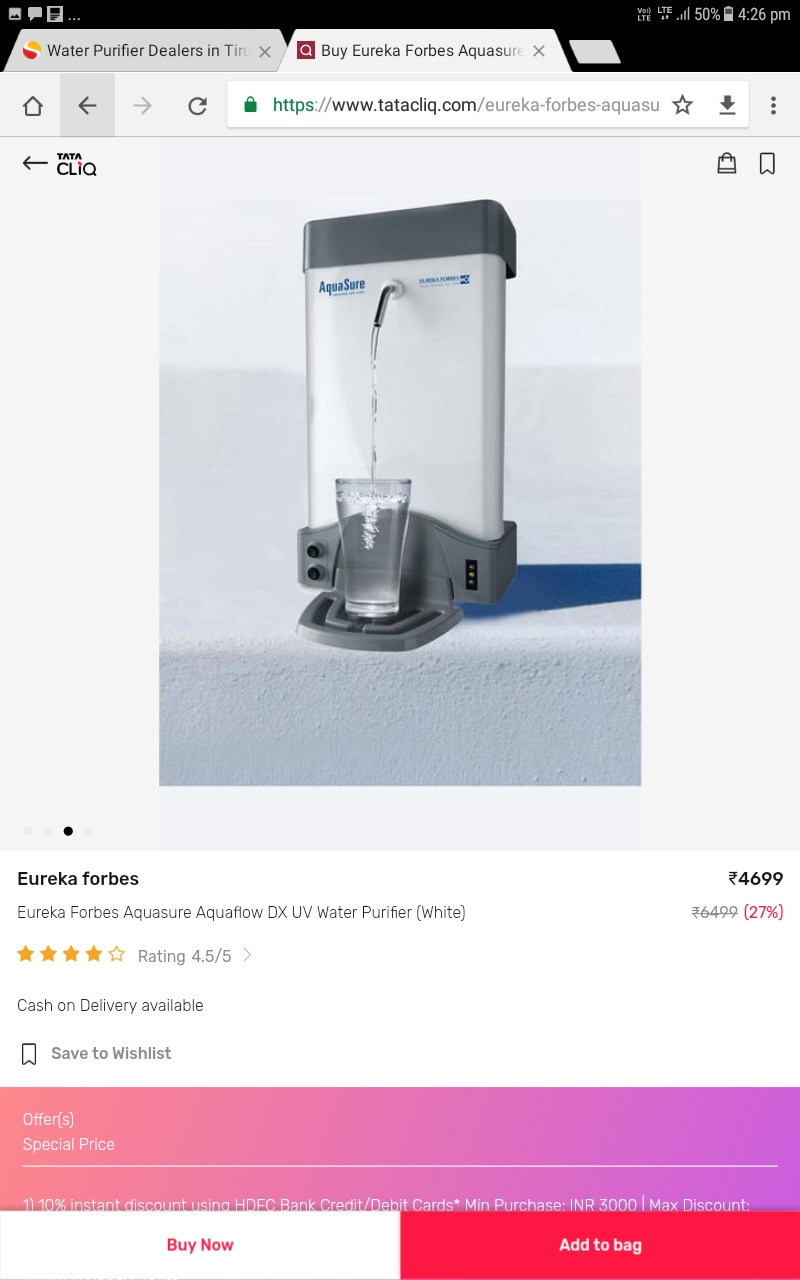Open the water purifier product image
800x1280 pixels.
pyautogui.click(x=400, y=490)
